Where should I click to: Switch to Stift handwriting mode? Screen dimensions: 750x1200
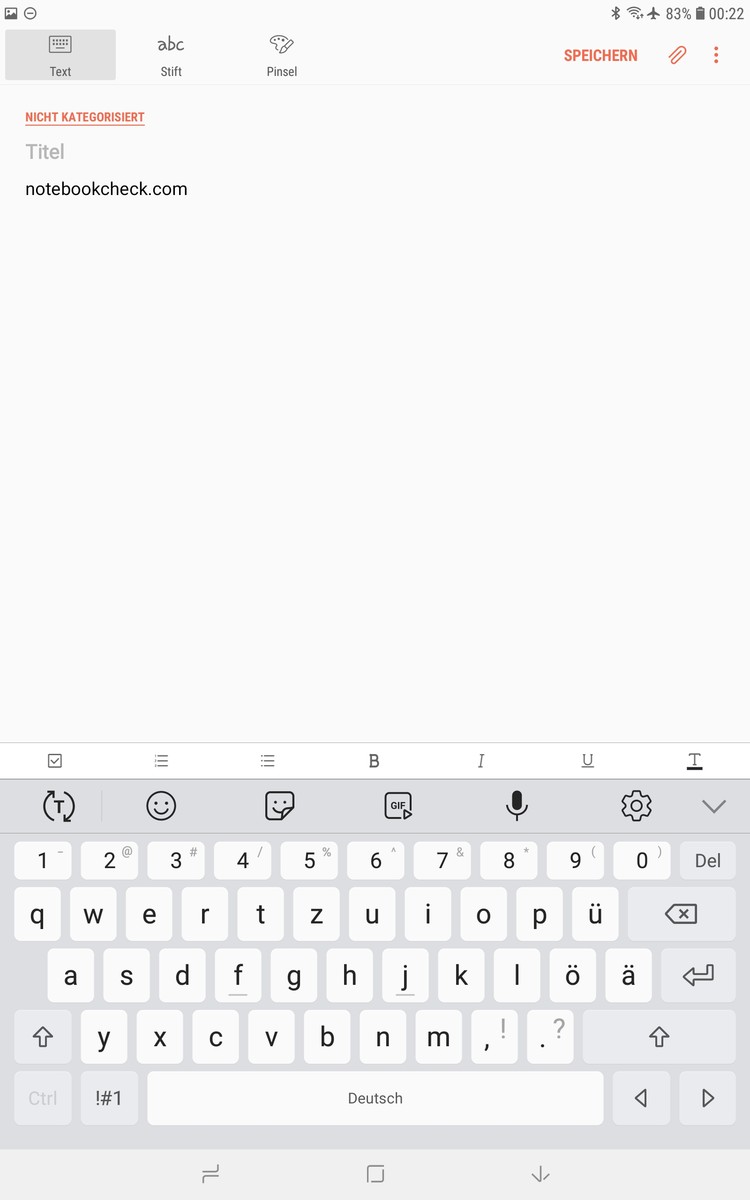pos(171,55)
